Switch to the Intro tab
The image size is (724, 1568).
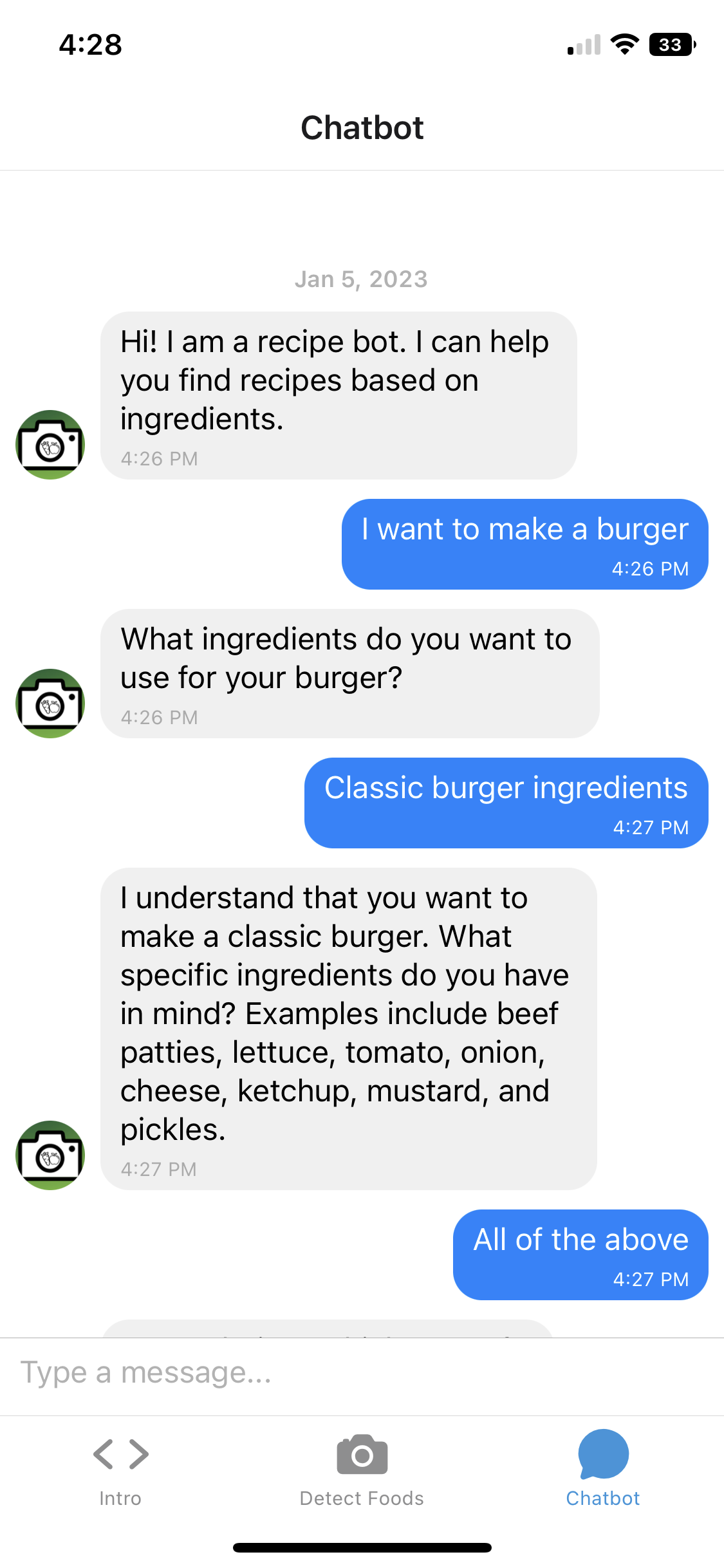[x=120, y=1474]
